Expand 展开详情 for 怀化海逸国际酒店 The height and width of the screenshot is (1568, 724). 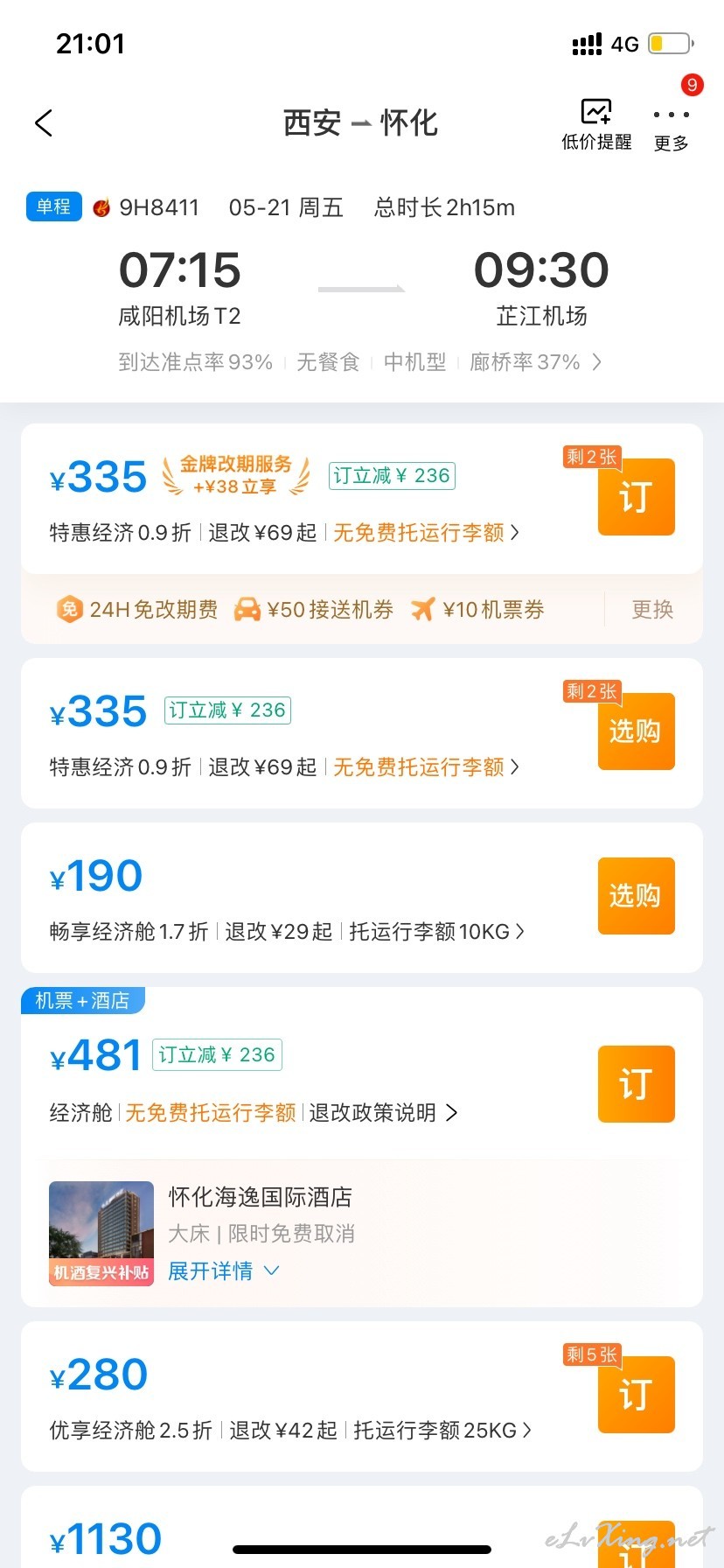[223, 1270]
